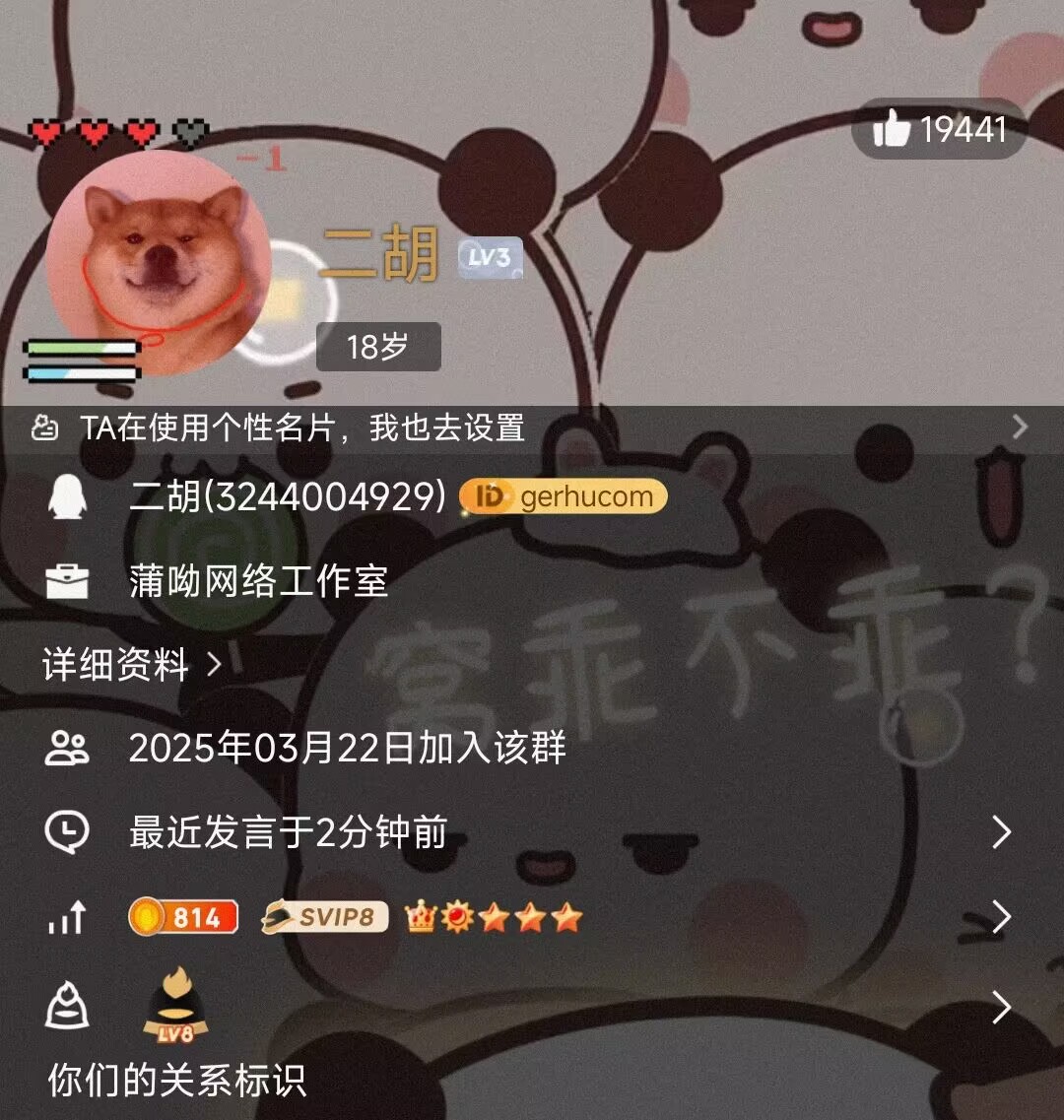The image size is (1064, 1120).
Task: Open the personalized name card settings banner
Action: click(x=532, y=428)
